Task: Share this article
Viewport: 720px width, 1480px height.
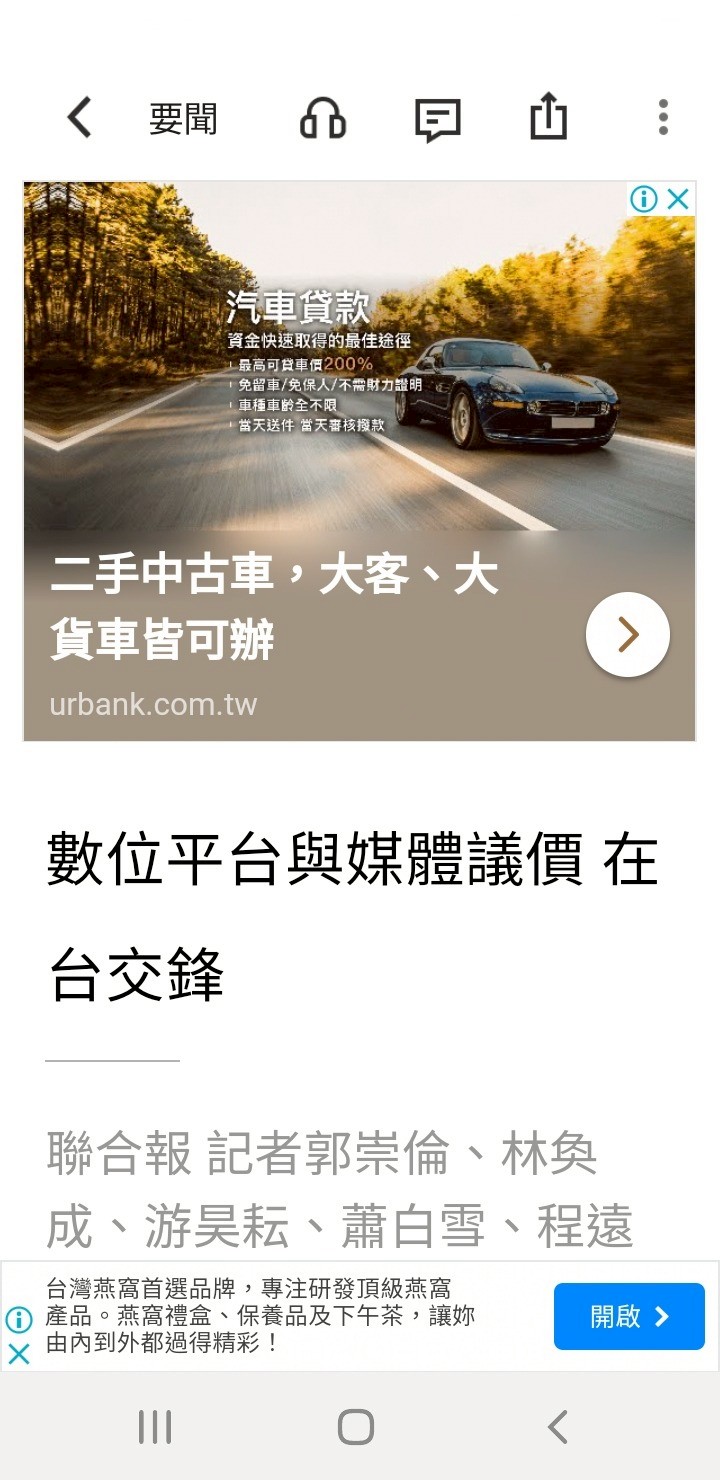Action: point(548,118)
